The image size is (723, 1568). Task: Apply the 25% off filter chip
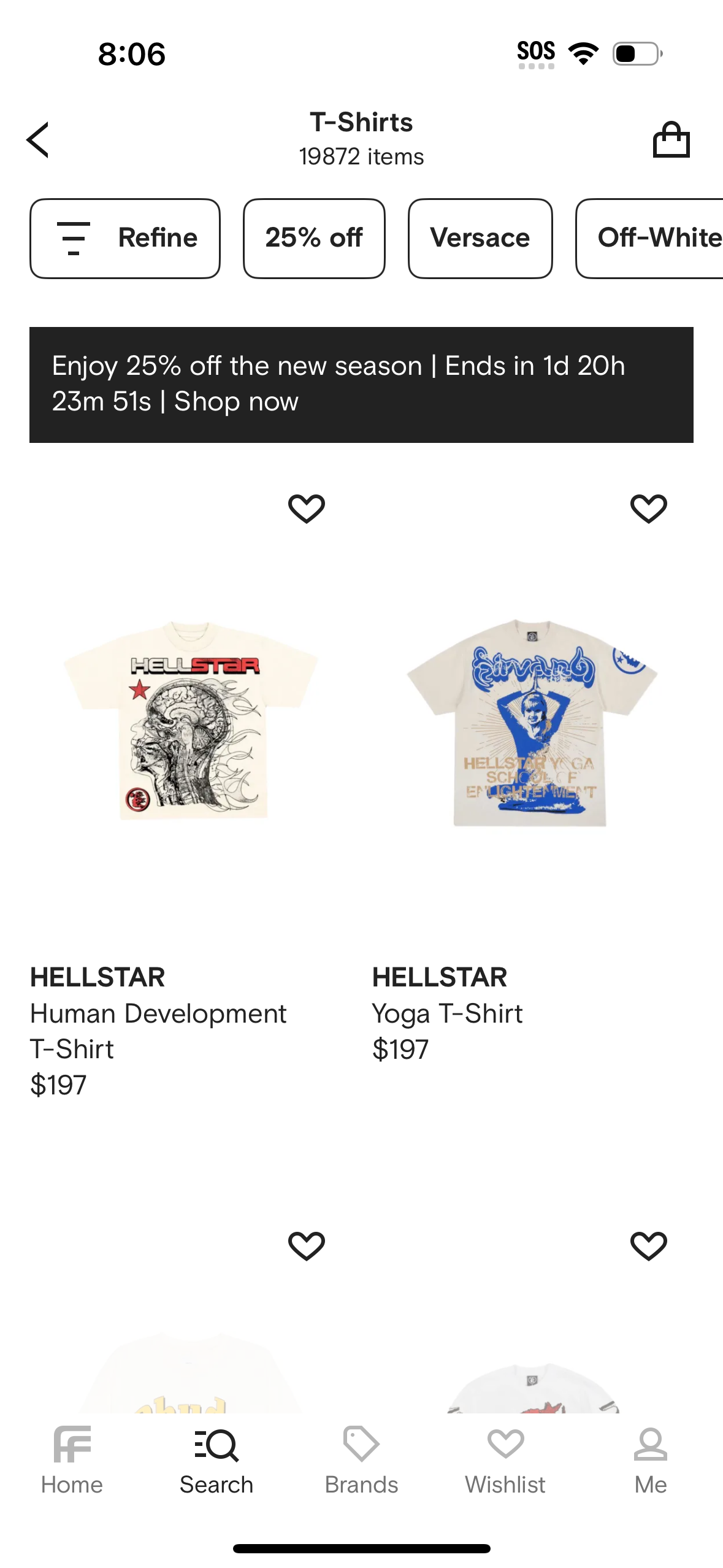[x=314, y=238]
